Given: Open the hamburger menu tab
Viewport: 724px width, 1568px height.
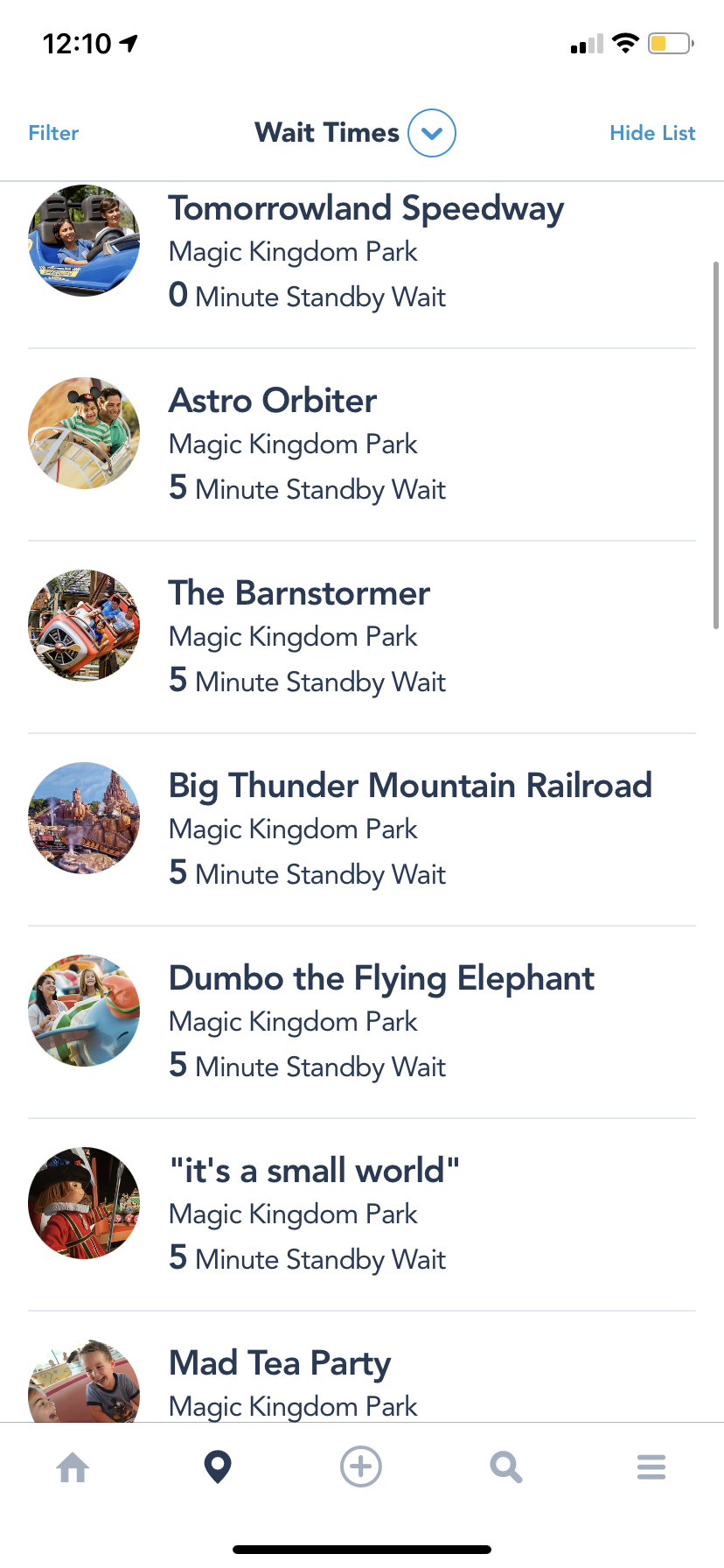Looking at the screenshot, I should [651, 1467].
